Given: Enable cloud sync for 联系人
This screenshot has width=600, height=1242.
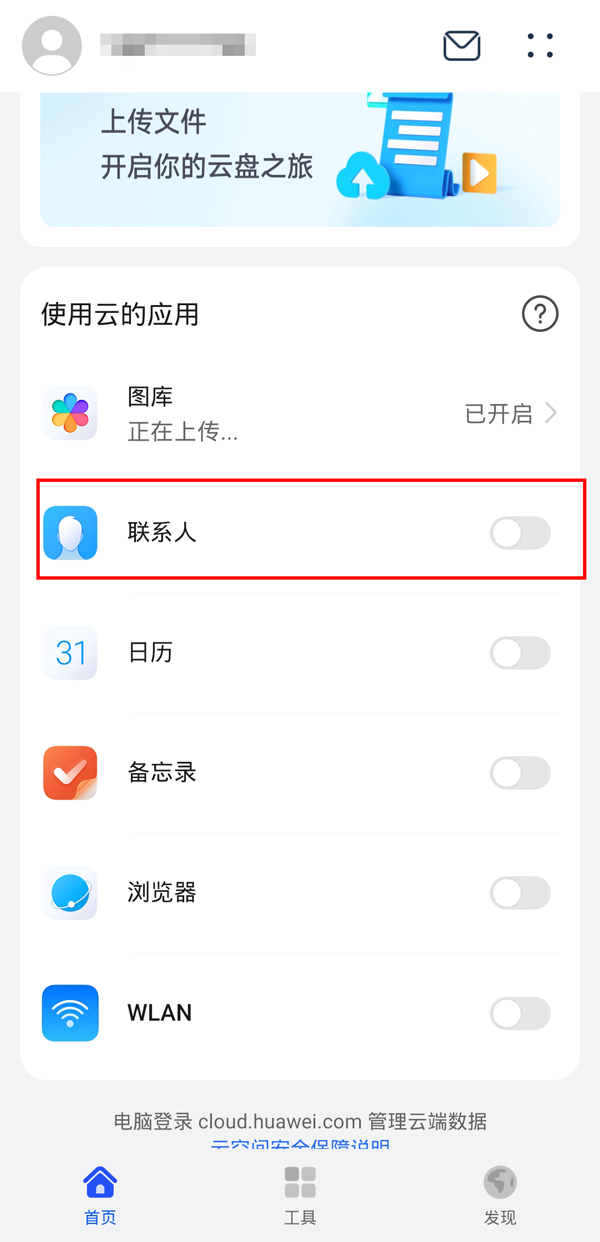Looking at the screenshot, I should click(520, 533).
